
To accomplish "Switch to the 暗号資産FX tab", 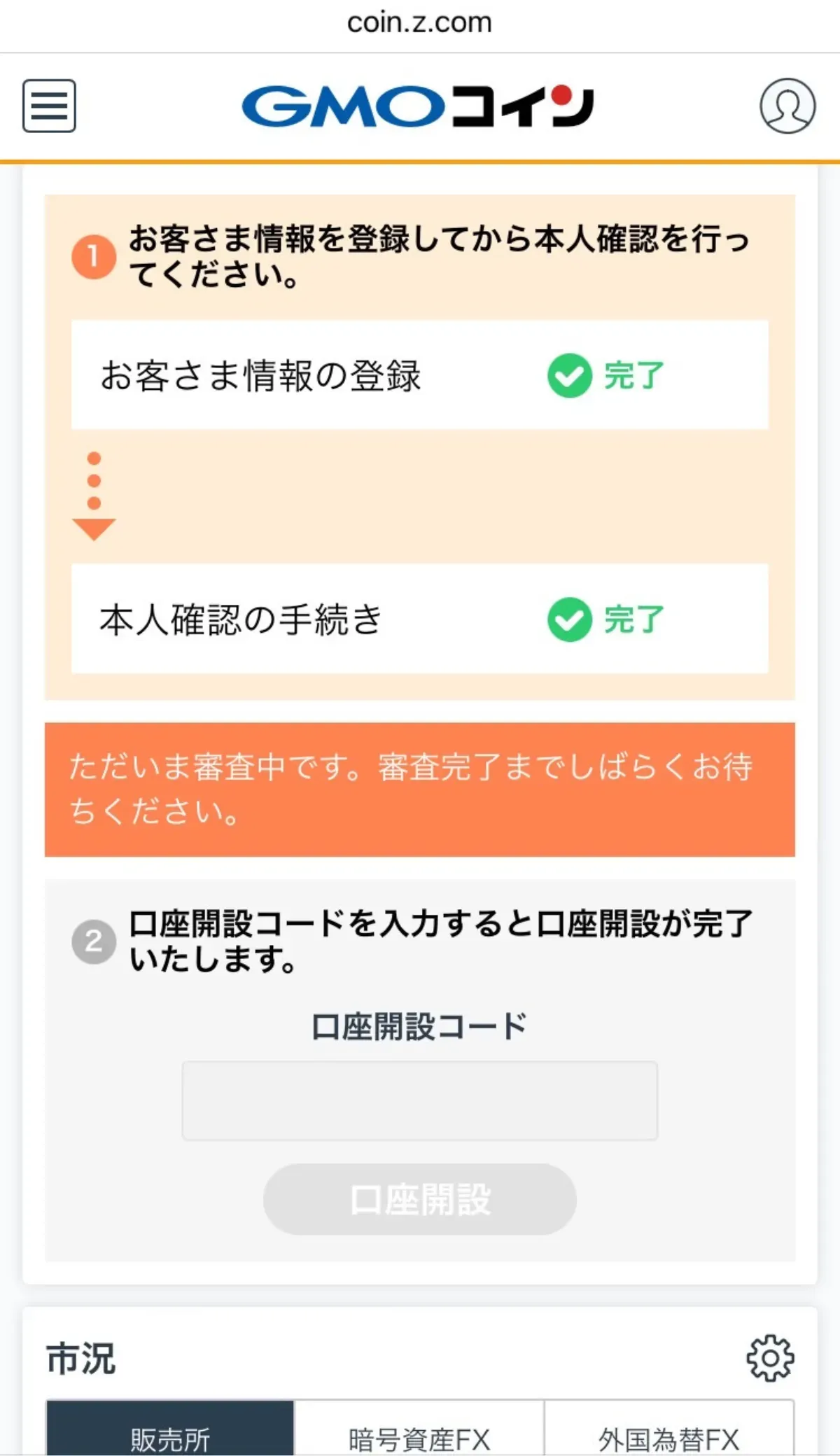I will point(419,1428).
